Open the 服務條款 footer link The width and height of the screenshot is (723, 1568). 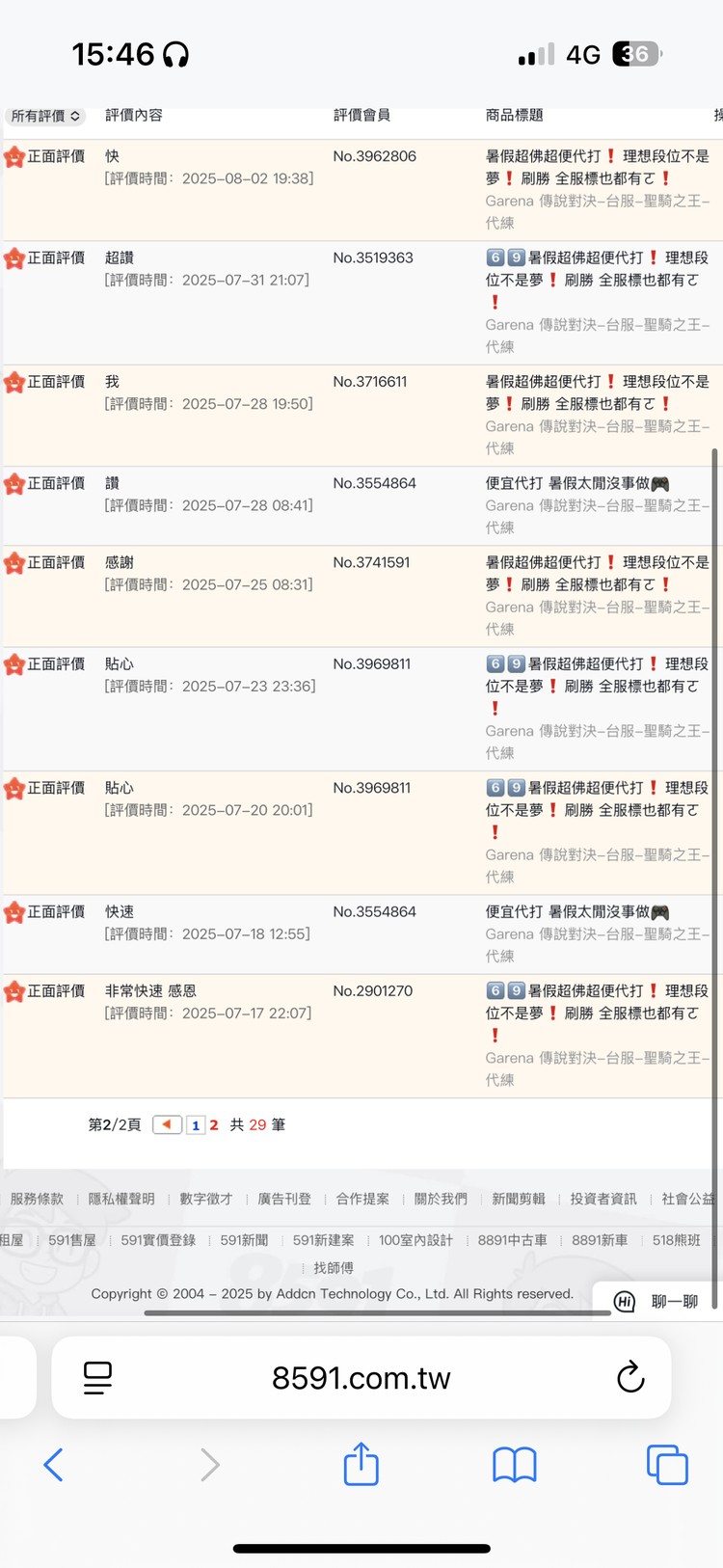pos(37,1199)
